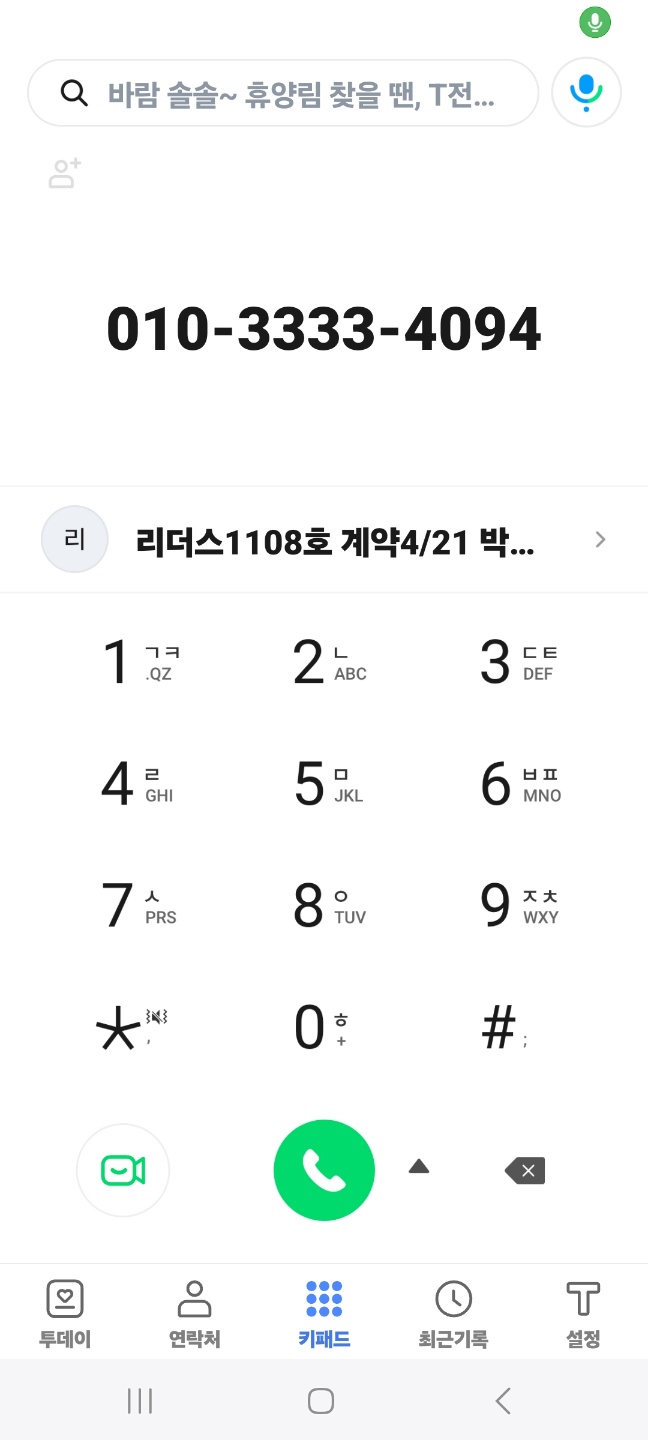Call 010-3333-4094 with green call button
This screenshot has width=648, height=1440.
[x=324, y=1170]
